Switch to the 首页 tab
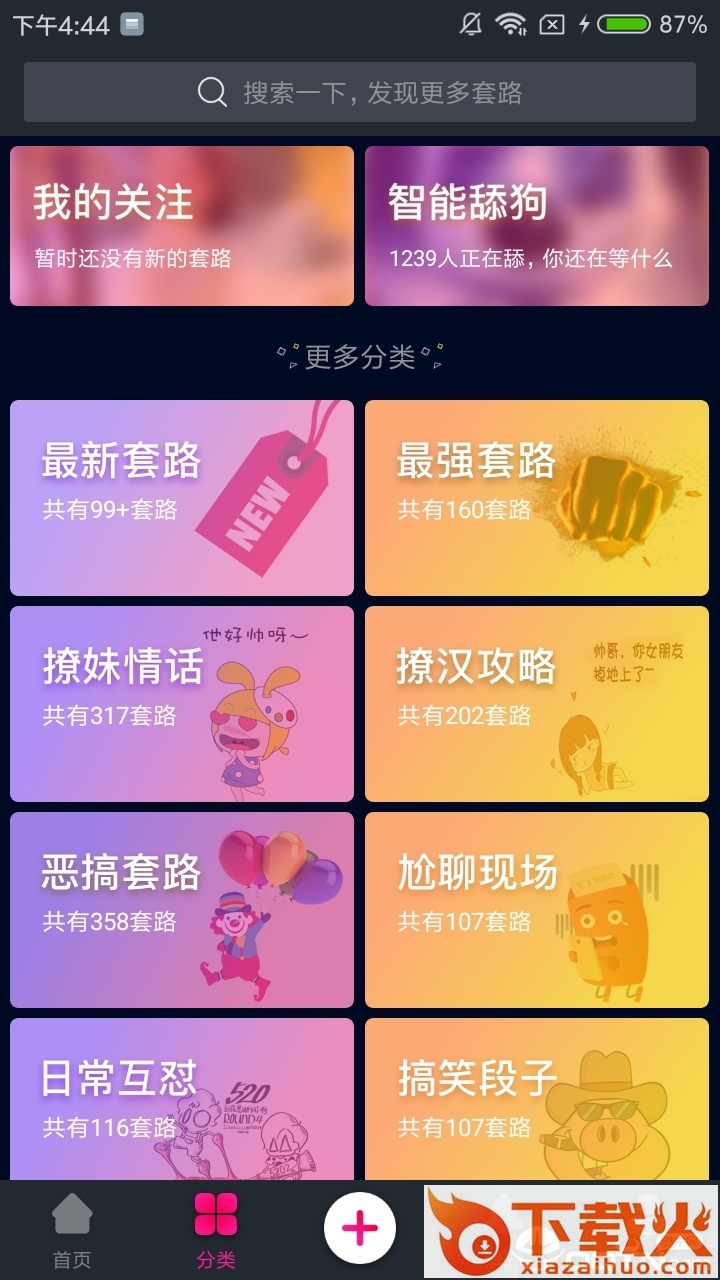720x1280 pixels. [x=72, y=1230]
